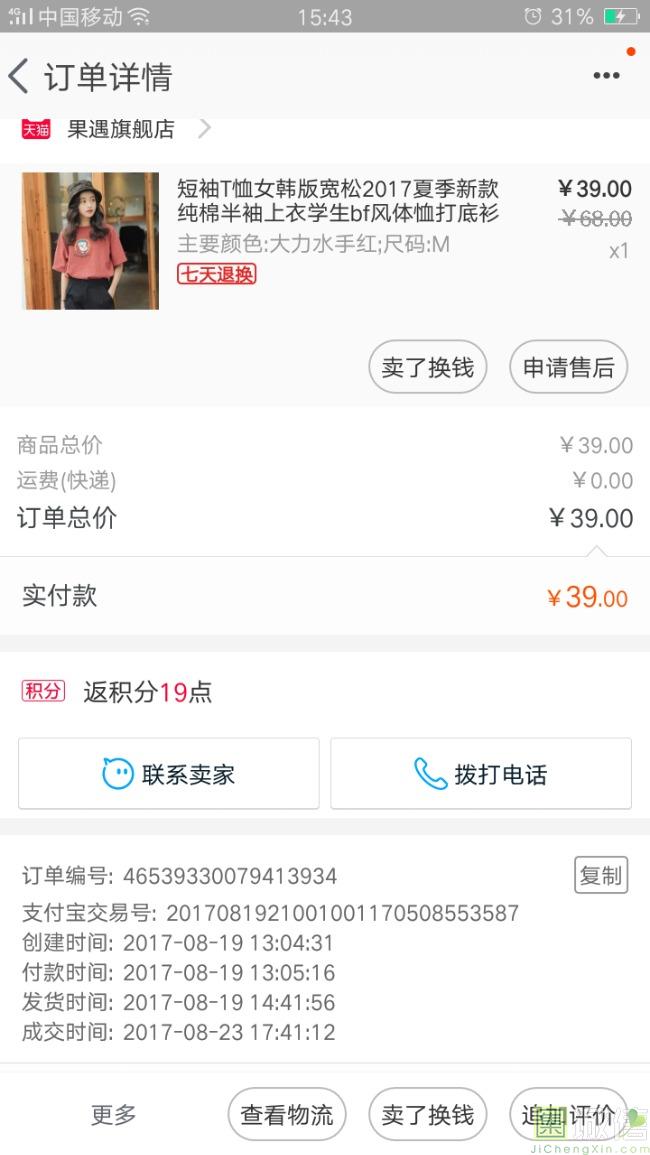Copy the order number with 复制

(600, 876)
